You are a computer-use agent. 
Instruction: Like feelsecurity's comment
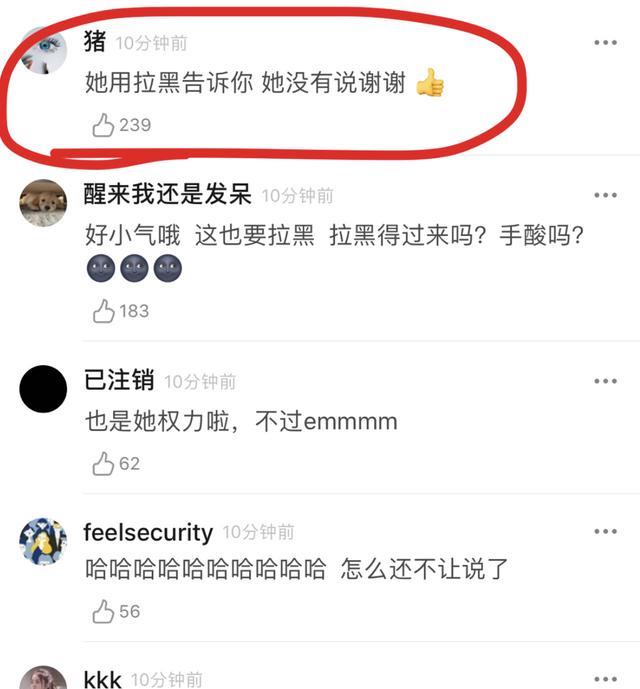pos(103,611)
